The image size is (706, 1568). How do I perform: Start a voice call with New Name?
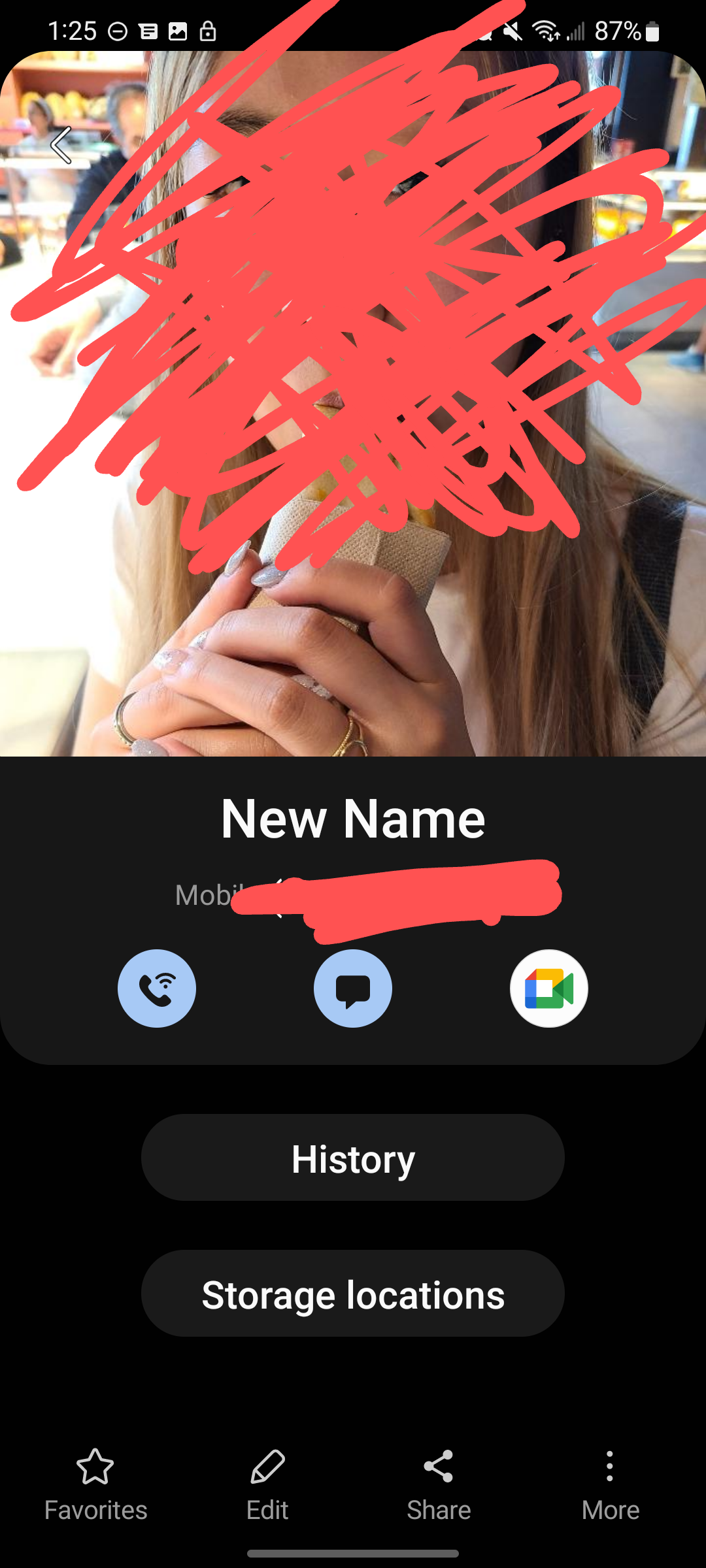157,988
